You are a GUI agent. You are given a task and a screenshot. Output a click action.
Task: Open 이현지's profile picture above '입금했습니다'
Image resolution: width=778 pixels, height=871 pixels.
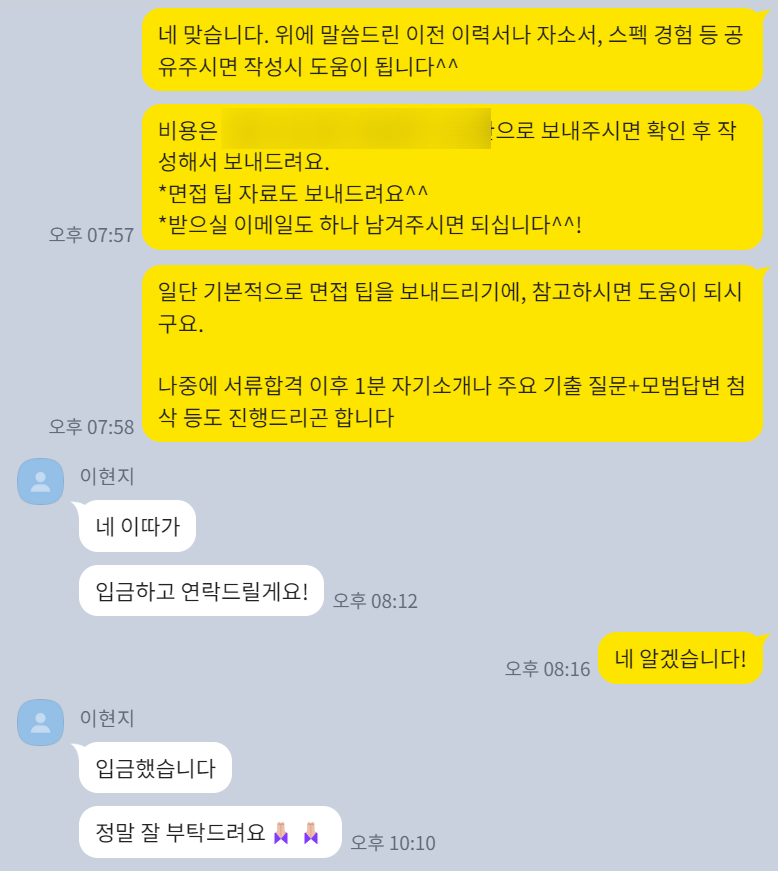[41, 722]
